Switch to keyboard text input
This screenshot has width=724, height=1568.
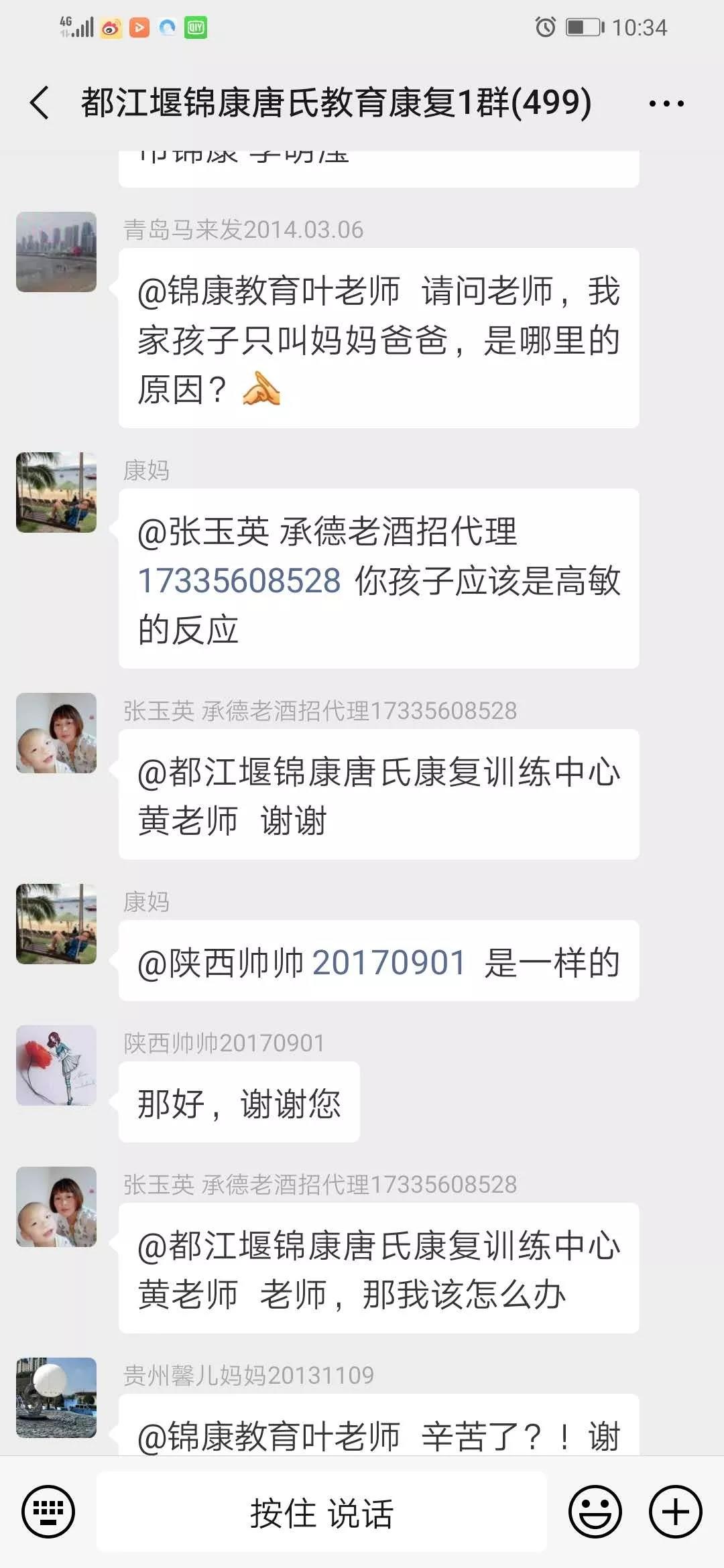point(48,1512)
